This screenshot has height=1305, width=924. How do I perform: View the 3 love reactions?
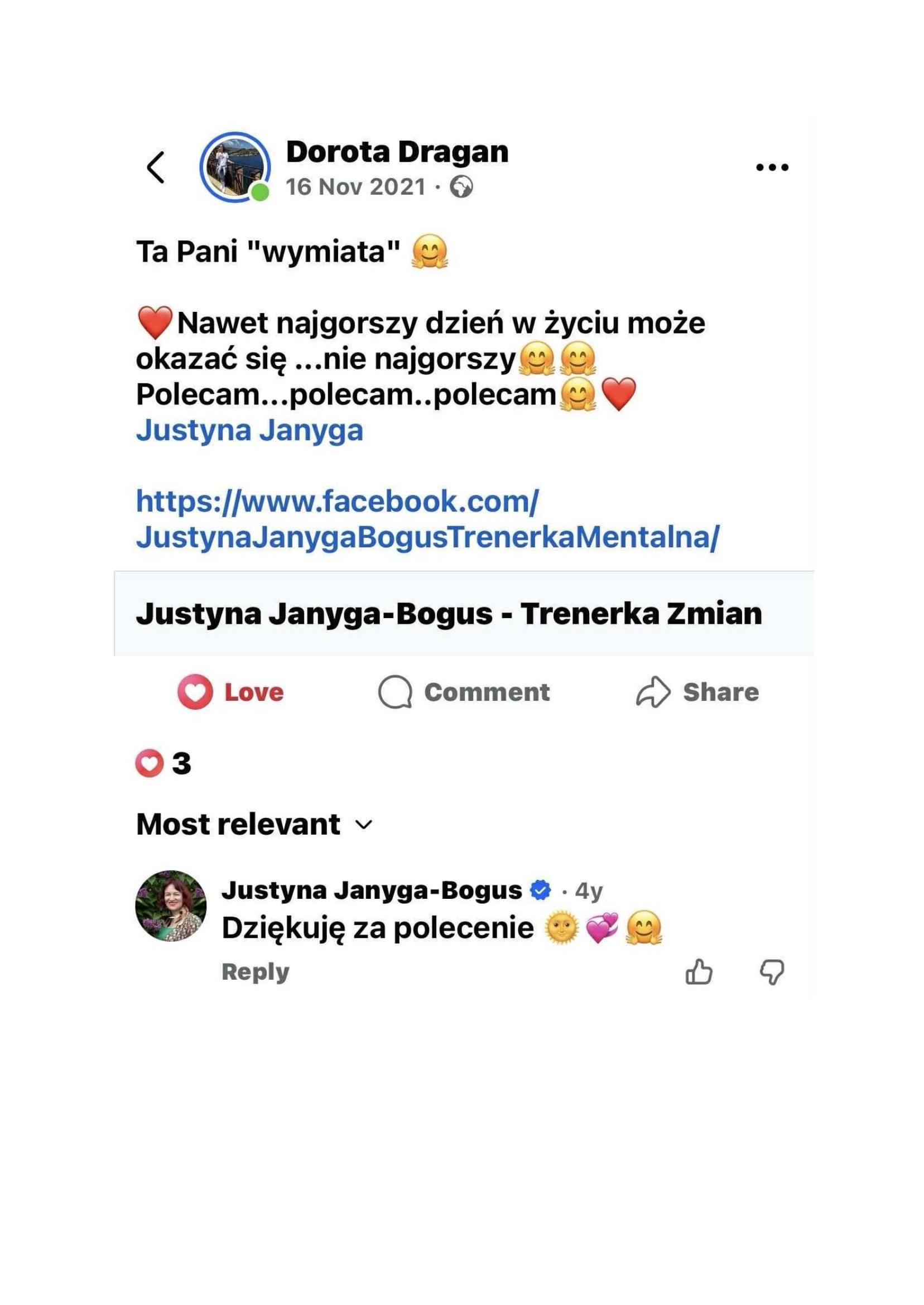pos(164,763)
